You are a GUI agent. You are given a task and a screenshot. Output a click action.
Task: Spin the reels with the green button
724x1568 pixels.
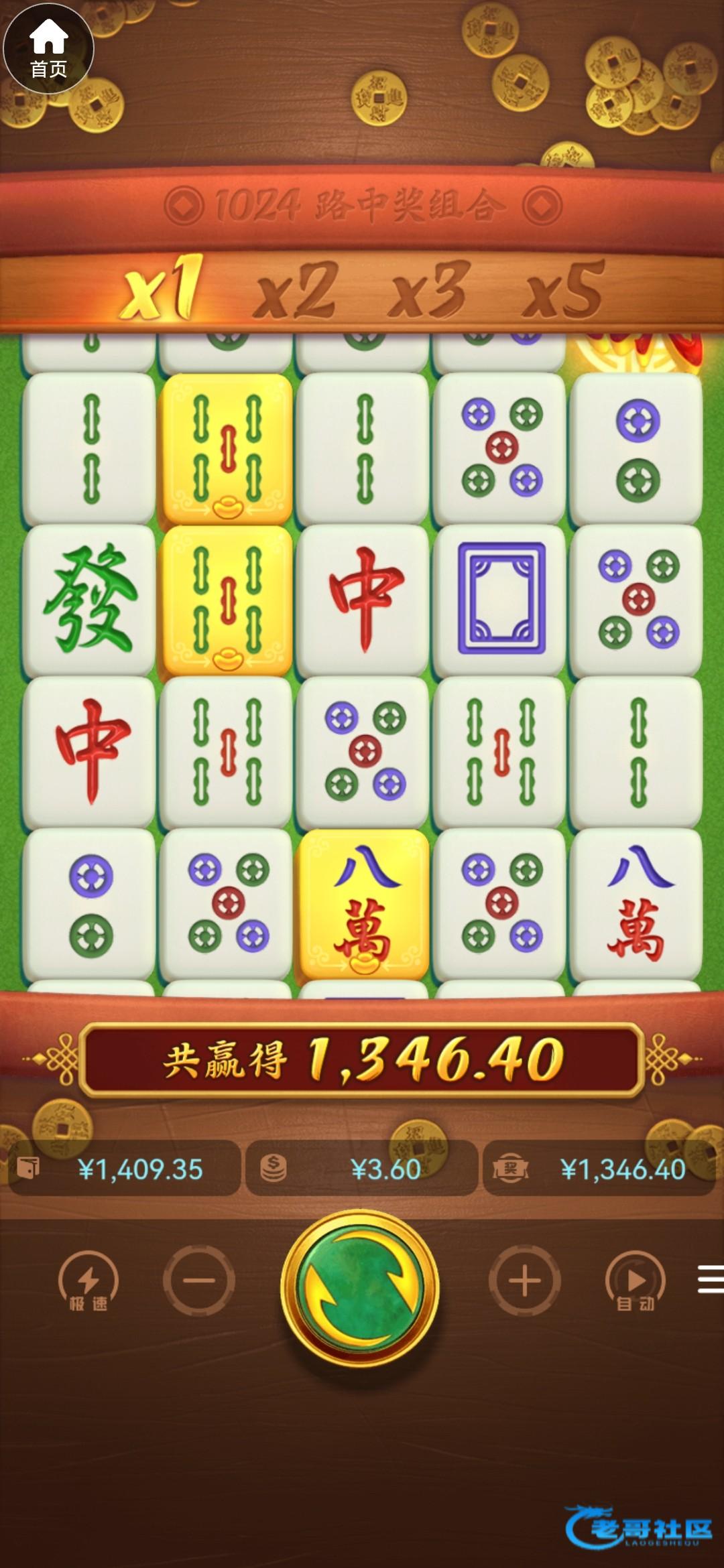[361, 1287]
